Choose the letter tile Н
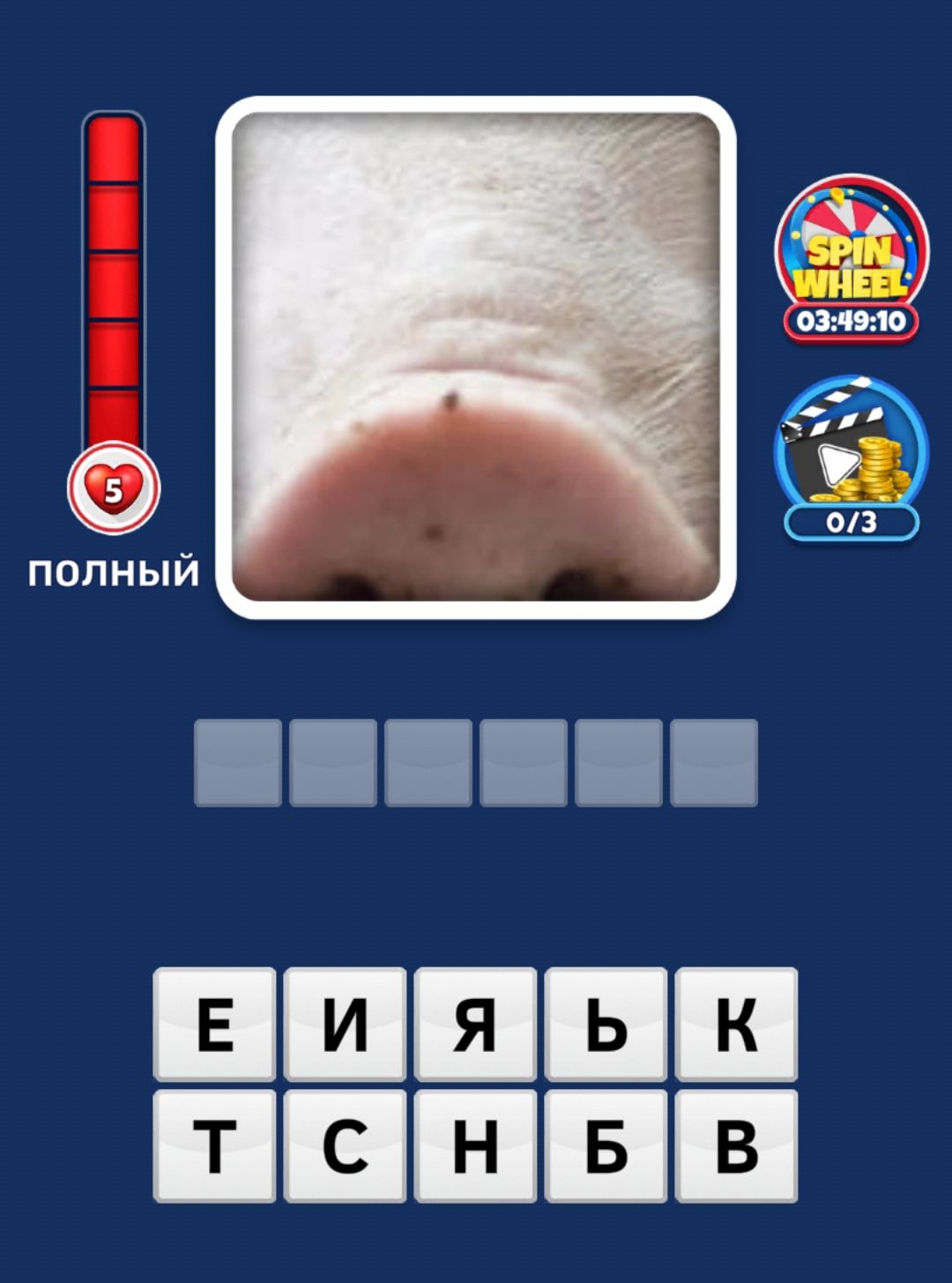Screen dimensions: 952x1283 pos(475,1145)
